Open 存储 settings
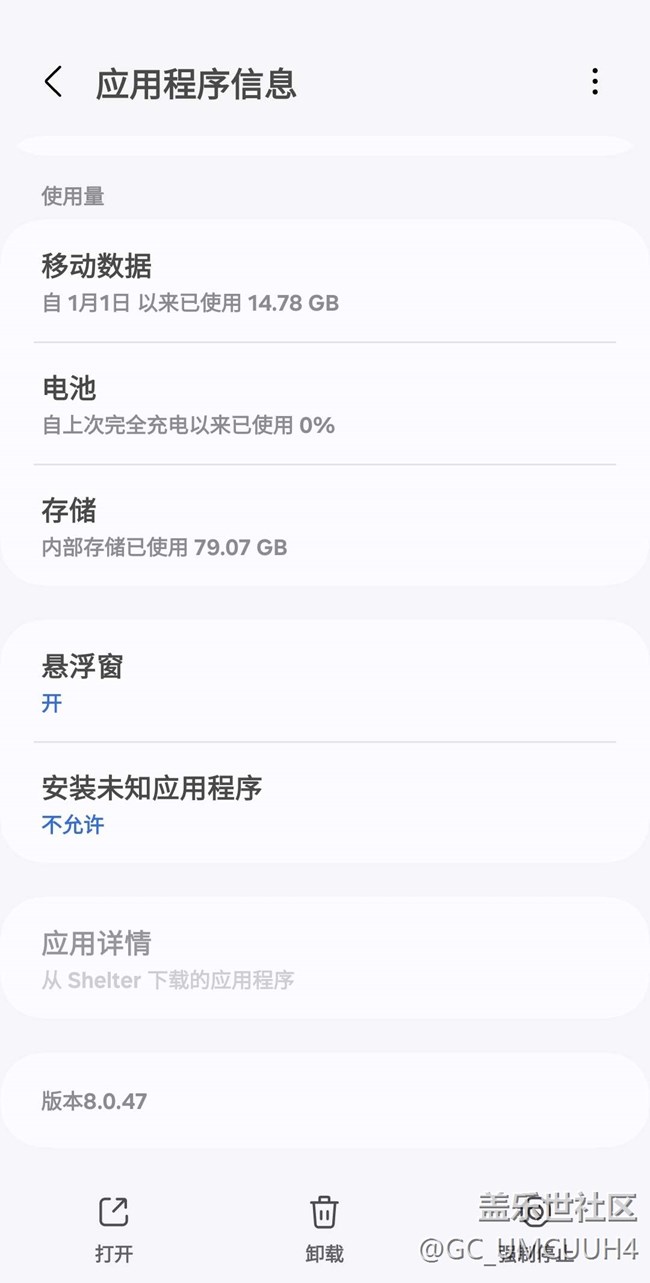This screenshot has width=650, height=1283. 325,526
